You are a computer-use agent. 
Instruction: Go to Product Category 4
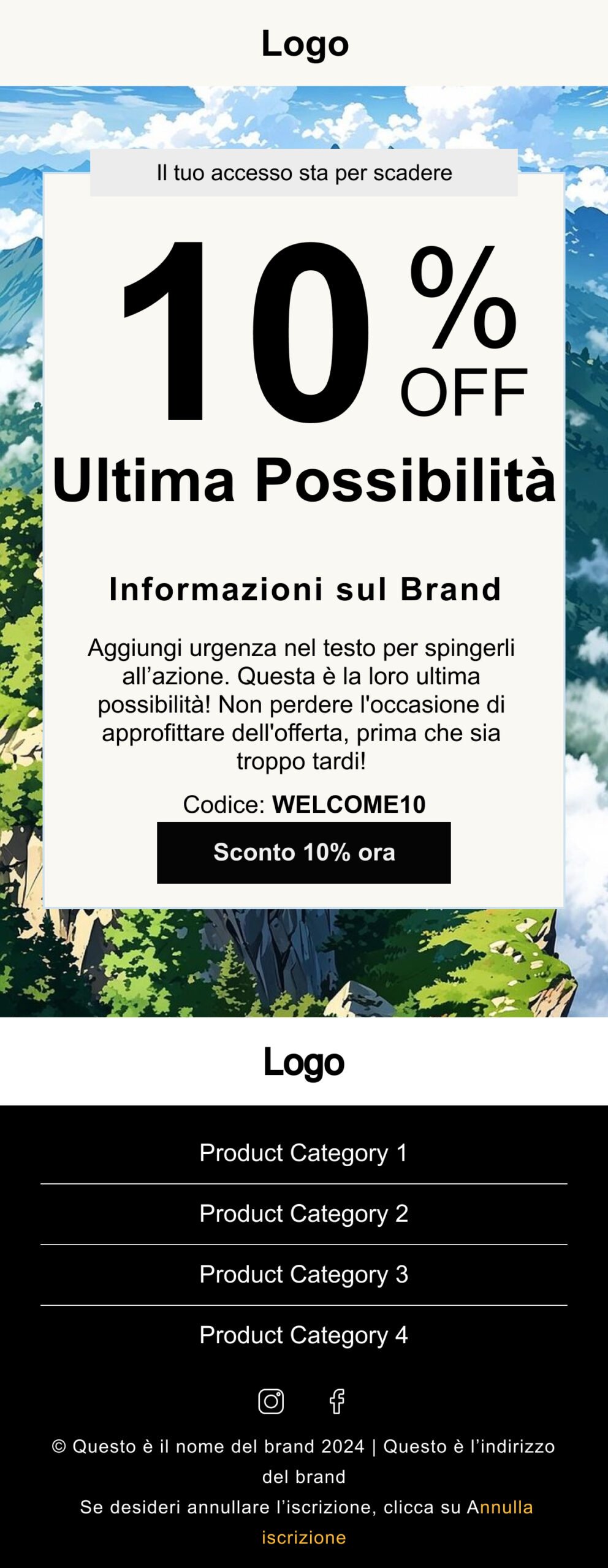(x=303, y=1335)
